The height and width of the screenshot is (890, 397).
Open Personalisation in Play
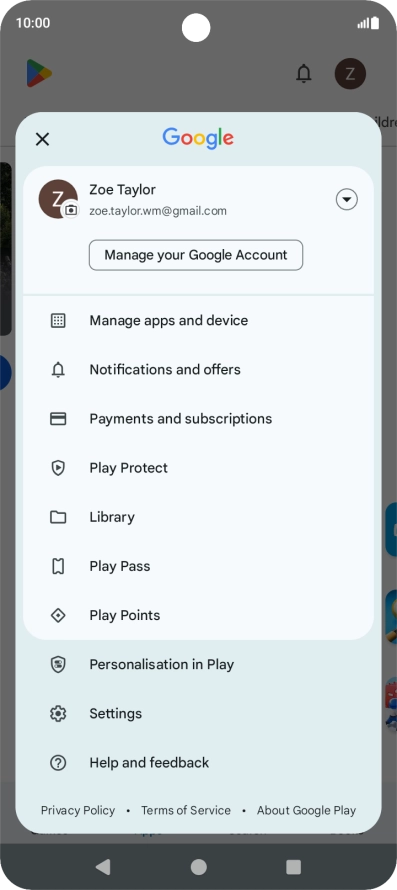coord(198,665)
